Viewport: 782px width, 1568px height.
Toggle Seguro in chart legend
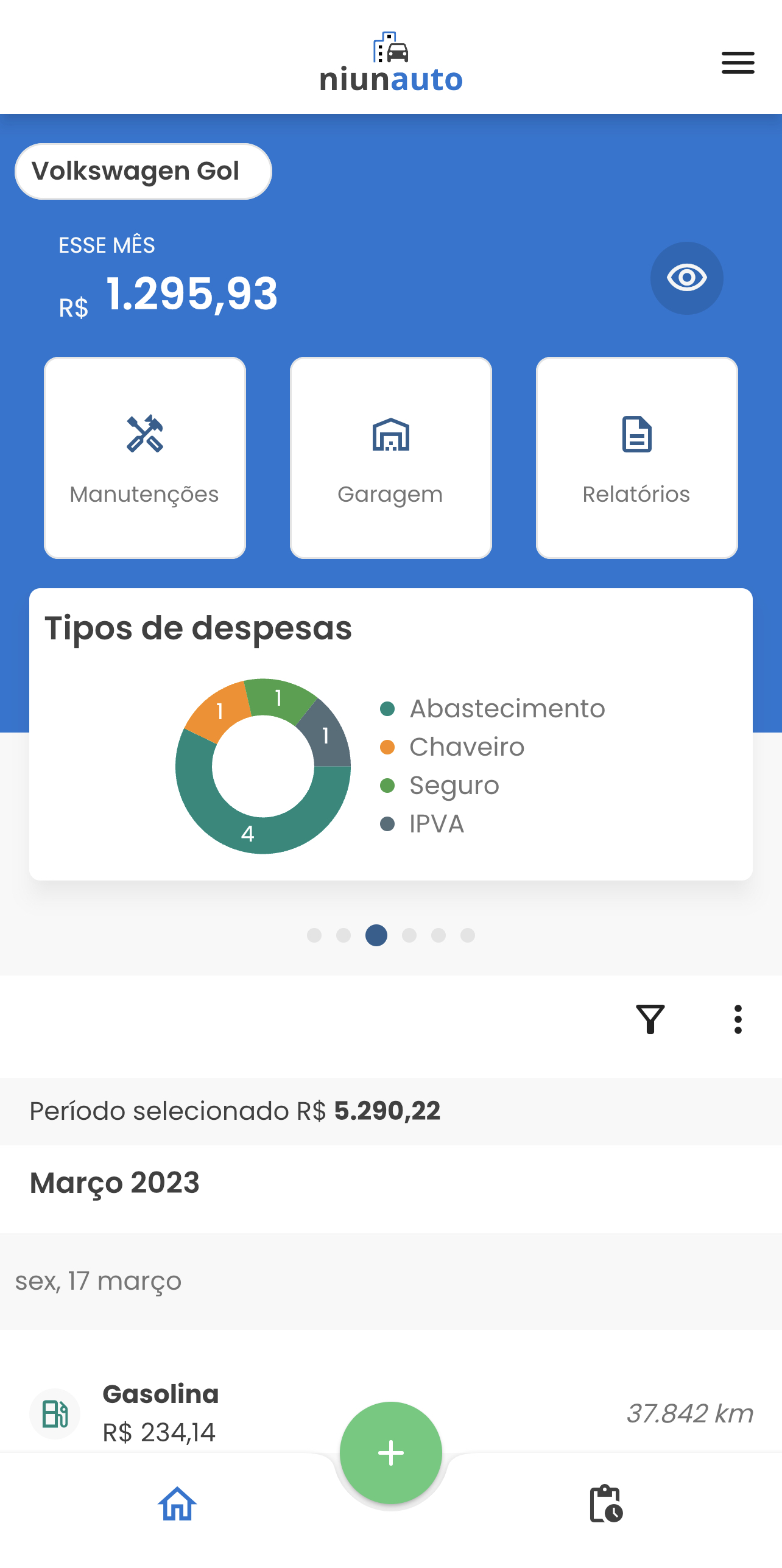(x=439, y=786)
